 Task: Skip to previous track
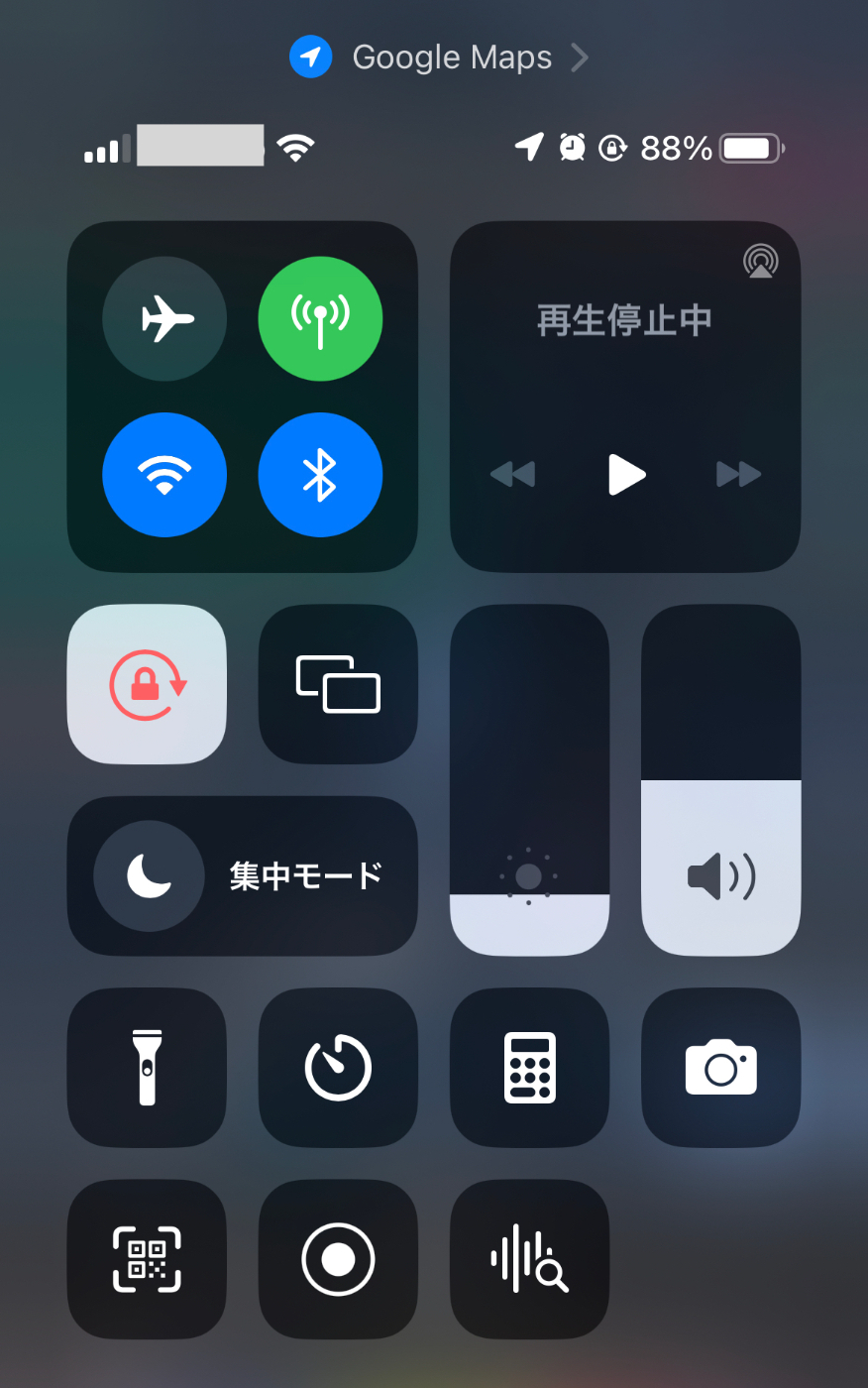click(x=513, y=474)
